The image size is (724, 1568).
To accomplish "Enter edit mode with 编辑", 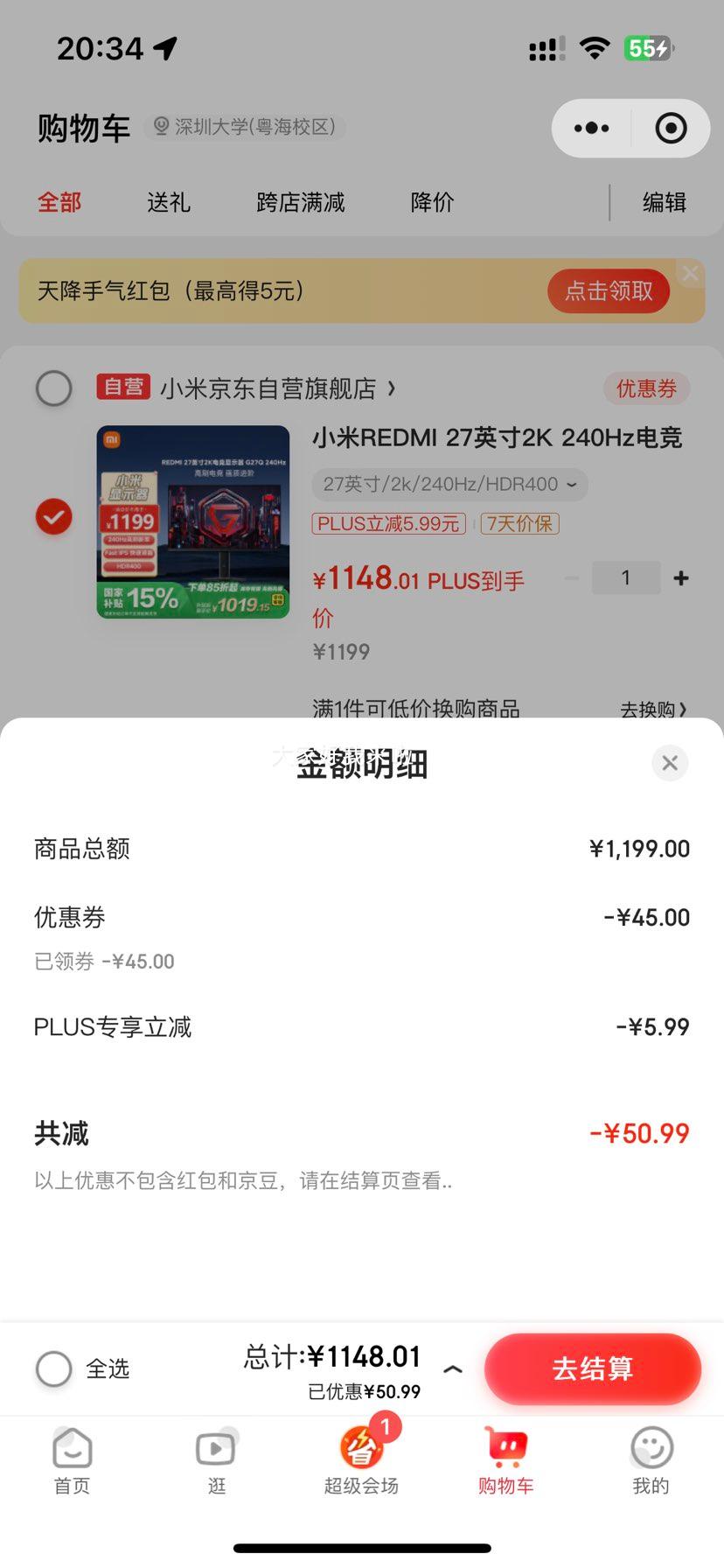I will pyautogui.click(x=665, y=202).
